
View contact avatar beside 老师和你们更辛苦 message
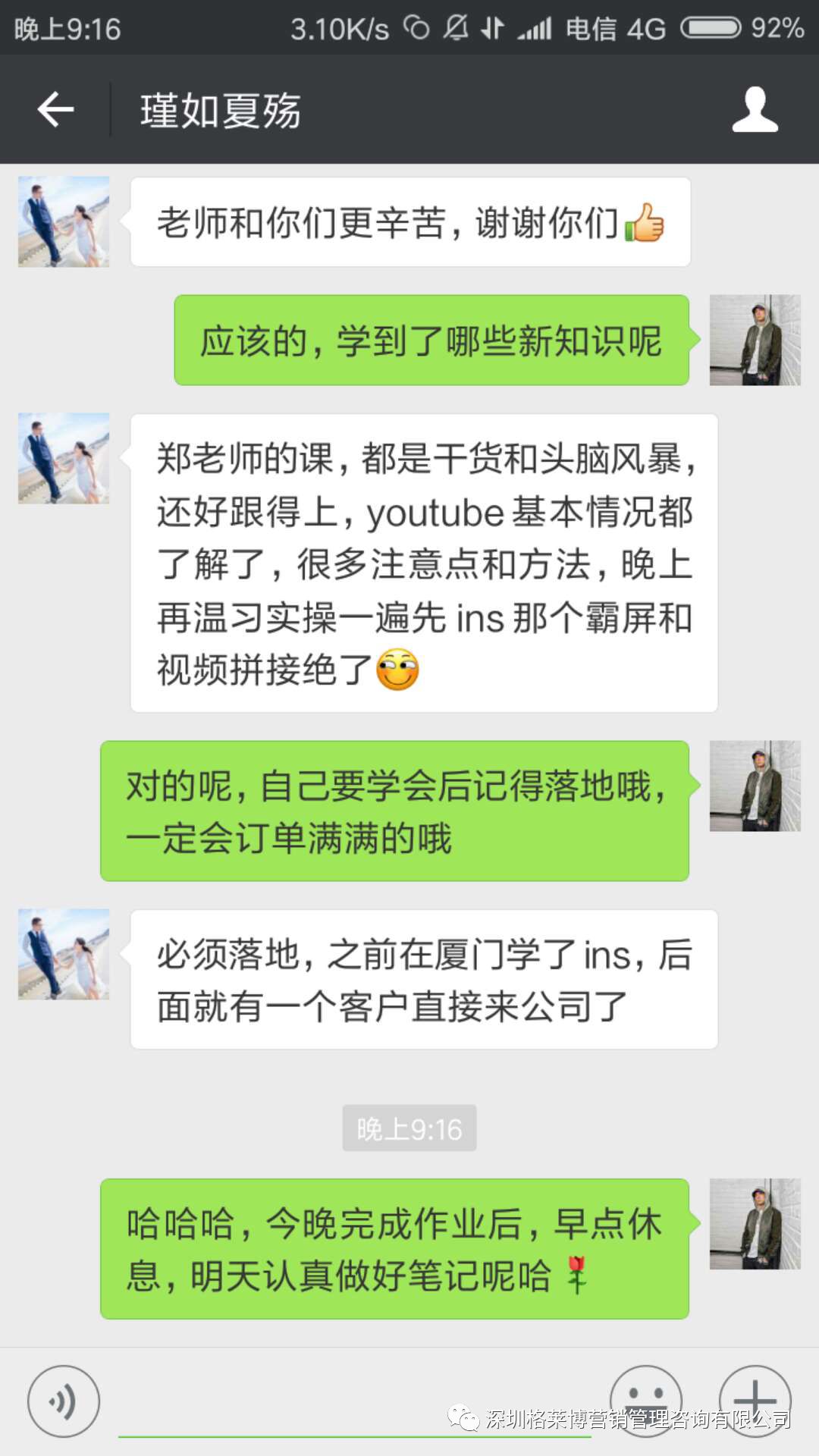coord(64,222)
